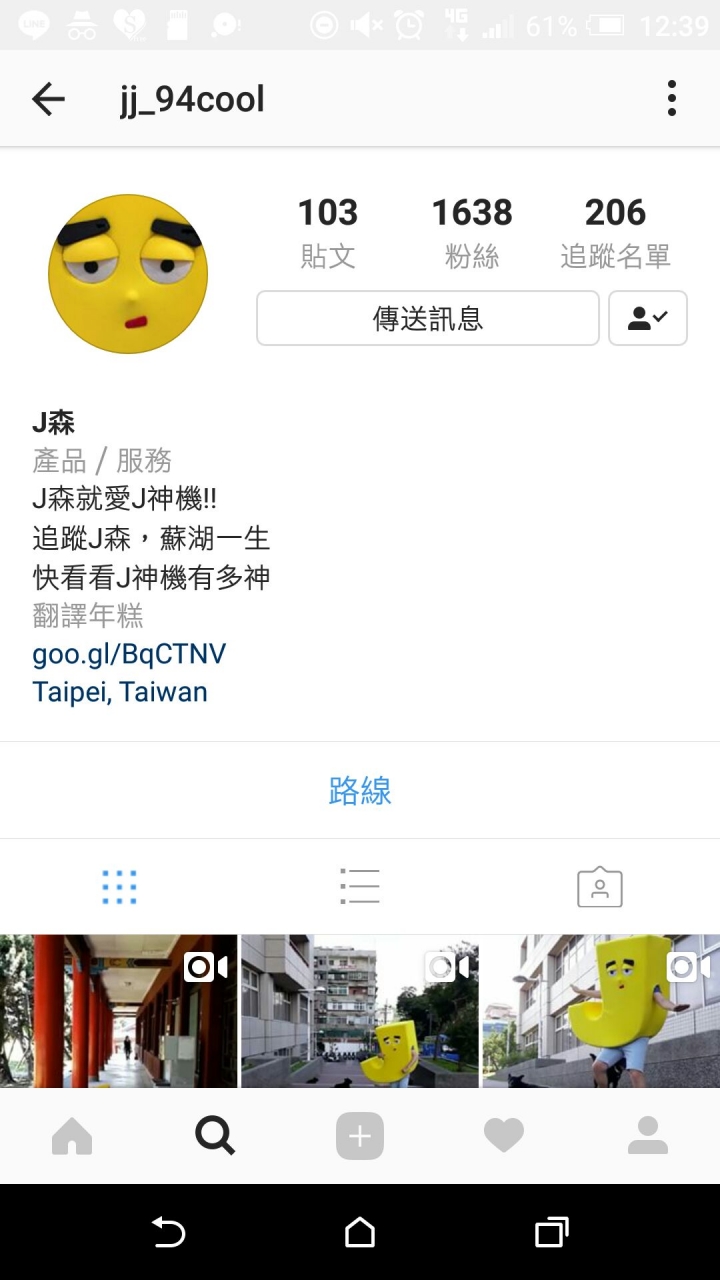
Task: Create a new post with plus
Action: pyautogui.click(x=360, y=1136)
